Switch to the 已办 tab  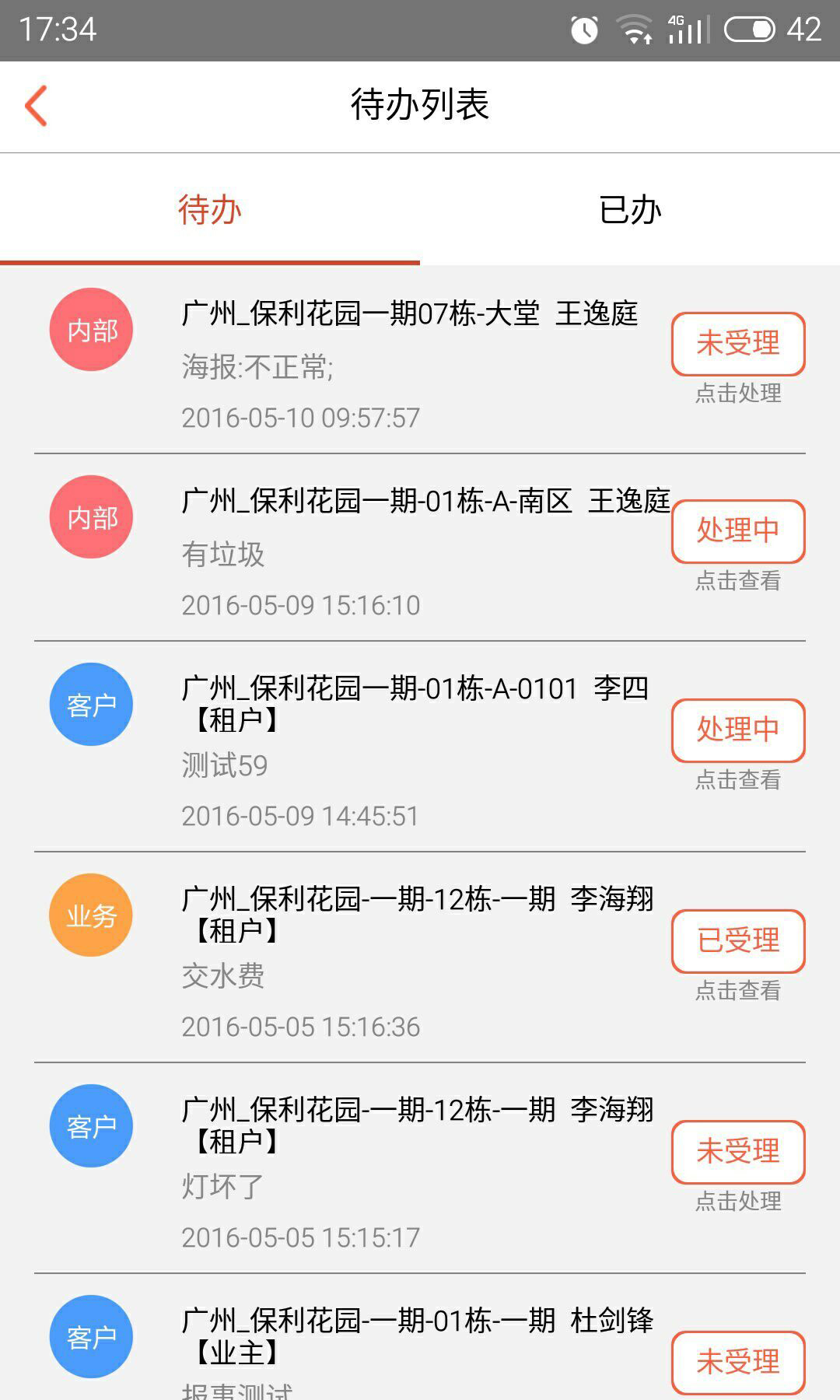click(630, 210)
